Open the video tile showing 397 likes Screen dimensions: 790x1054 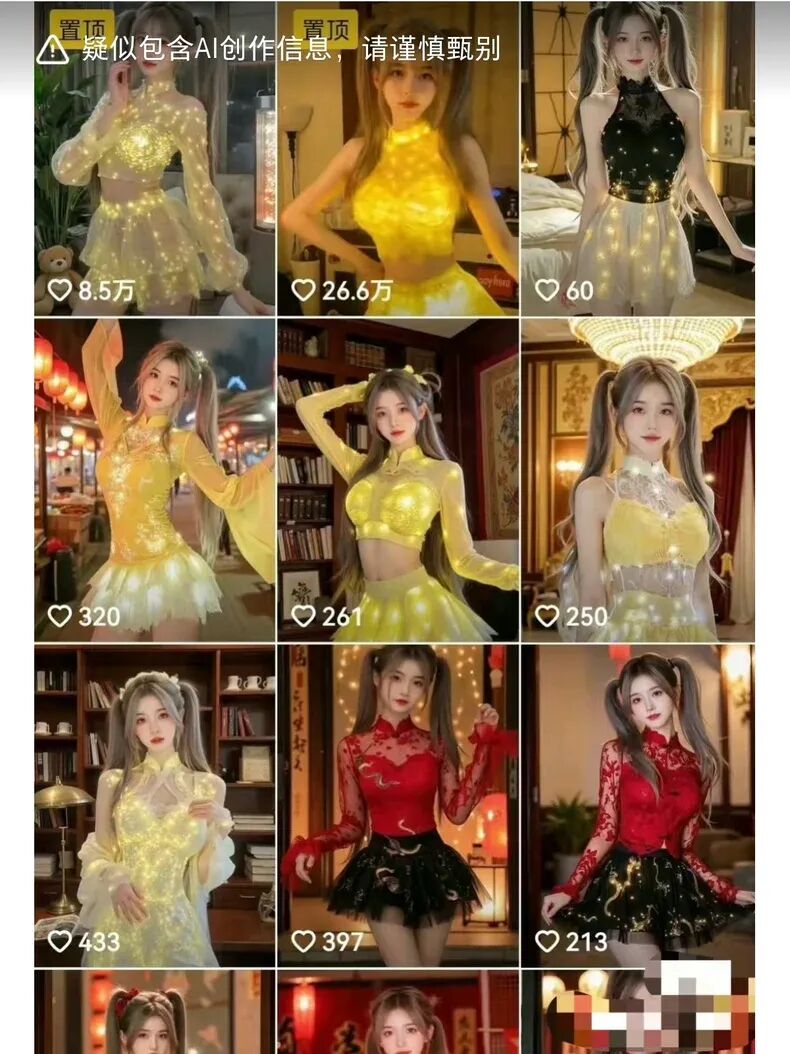point(398,805)
